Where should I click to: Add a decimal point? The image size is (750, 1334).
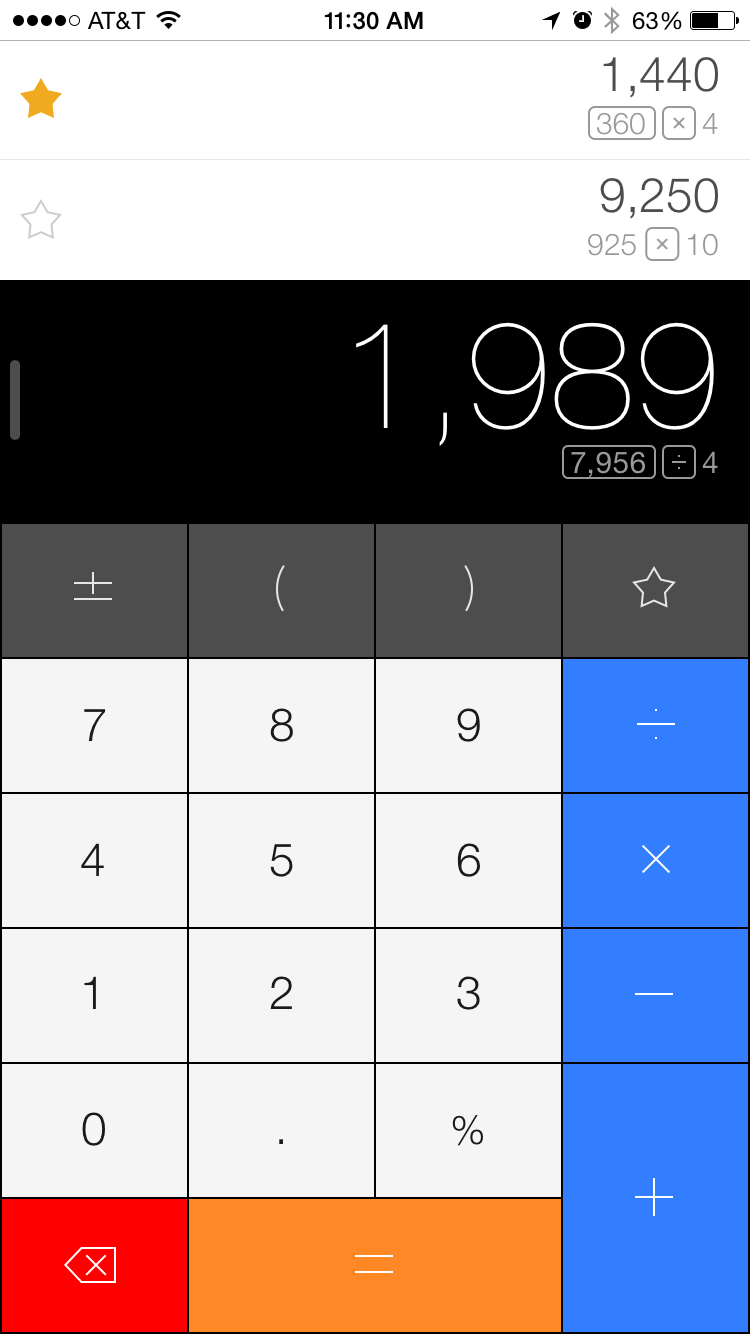[x=281, y=1130]
